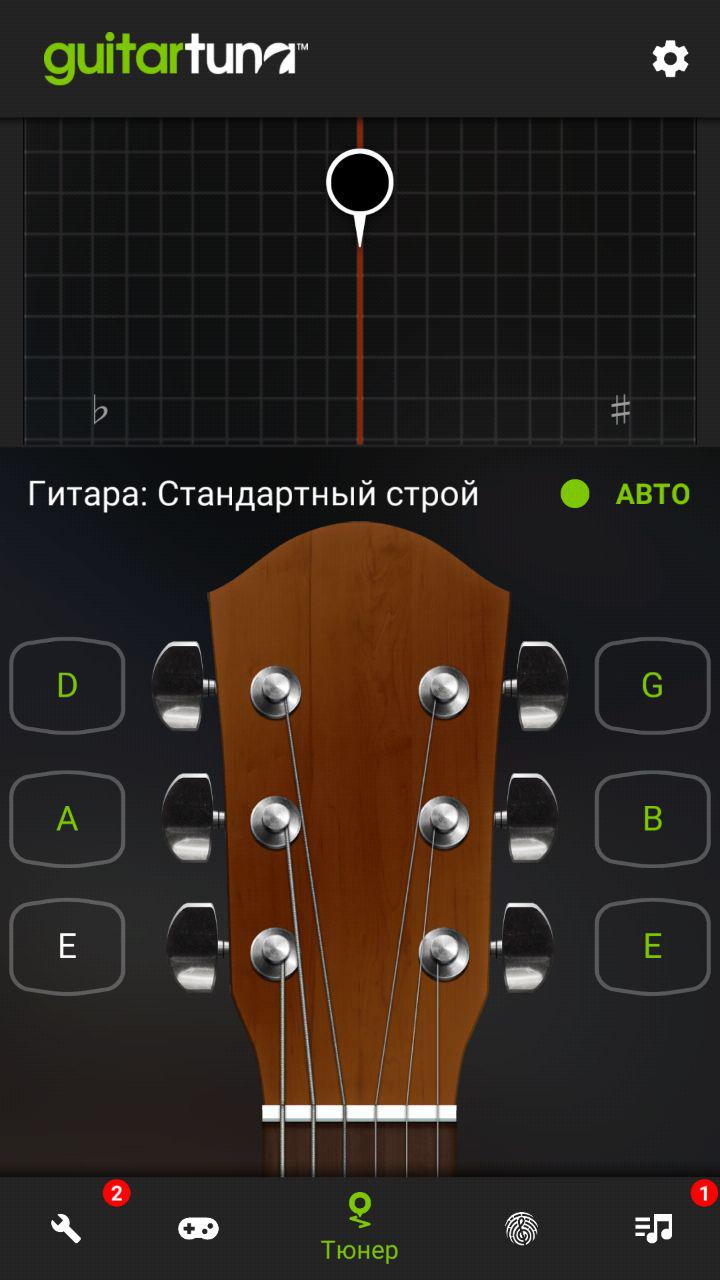Choose the white low E string button
Image resolution: width=720 pixels, height=1280 pixels.
(x=67, y=946)
